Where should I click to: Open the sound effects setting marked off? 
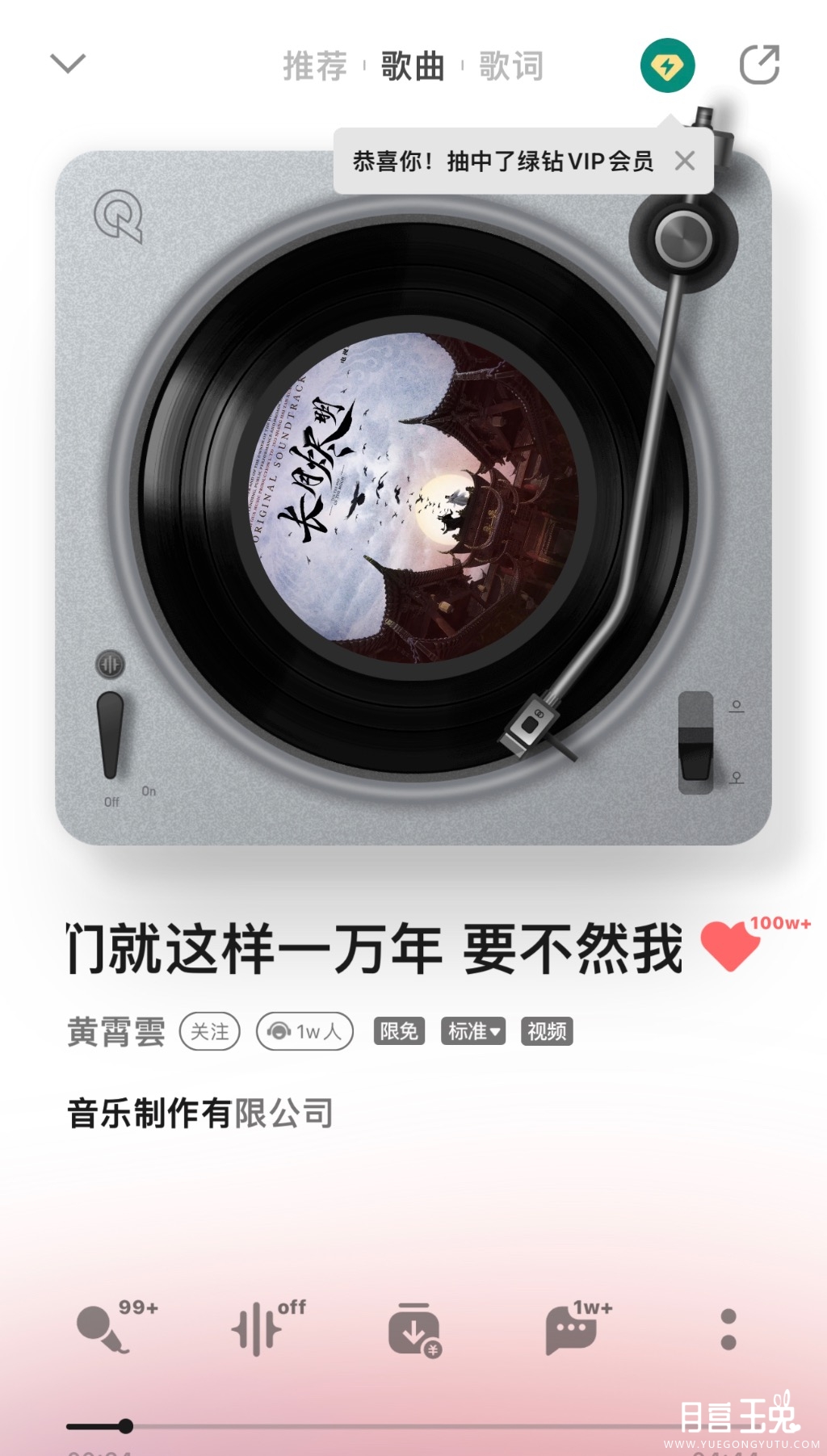click(257, 1328)
